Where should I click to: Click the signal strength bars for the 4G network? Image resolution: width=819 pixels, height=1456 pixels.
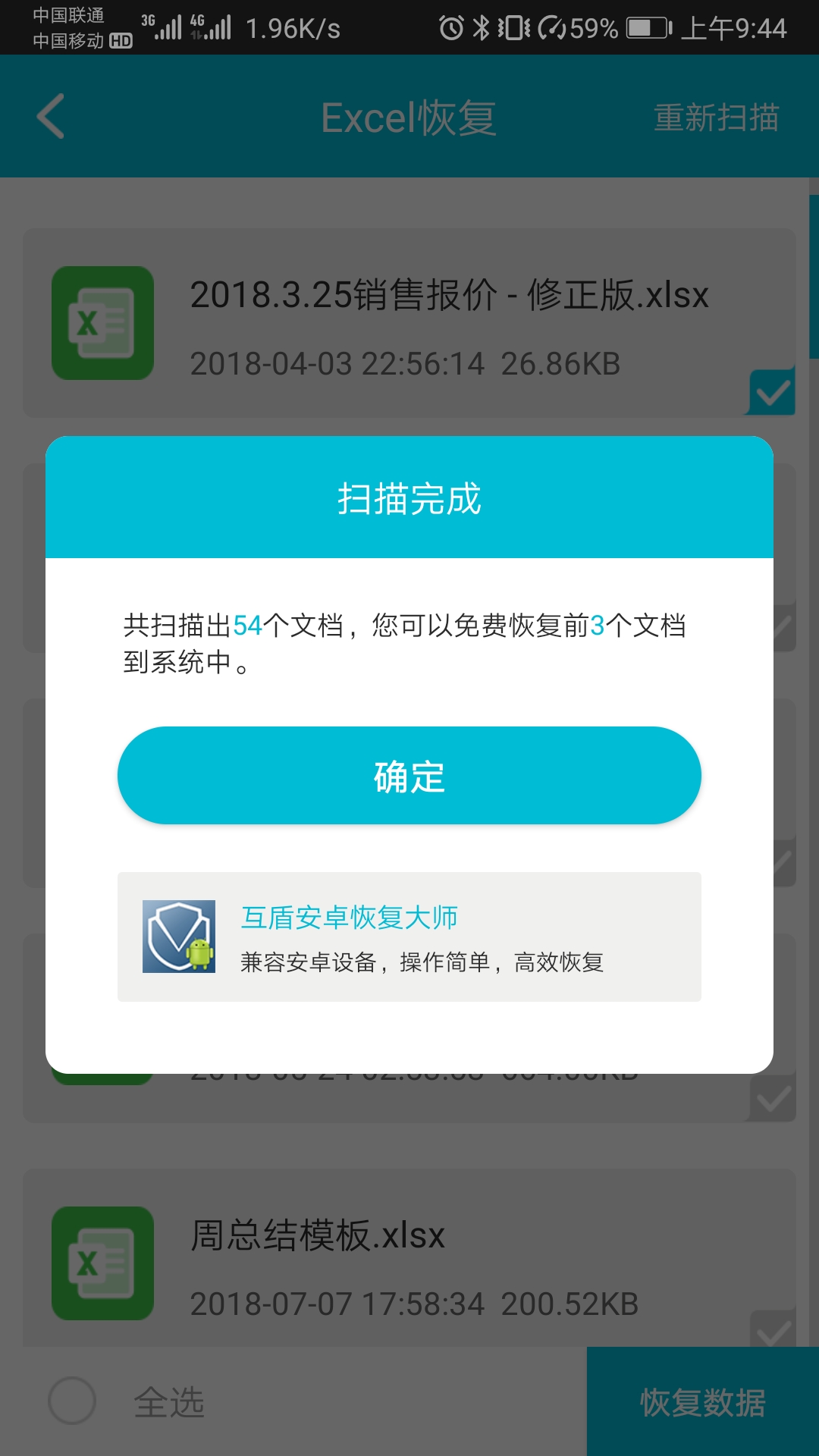point(219,29)
